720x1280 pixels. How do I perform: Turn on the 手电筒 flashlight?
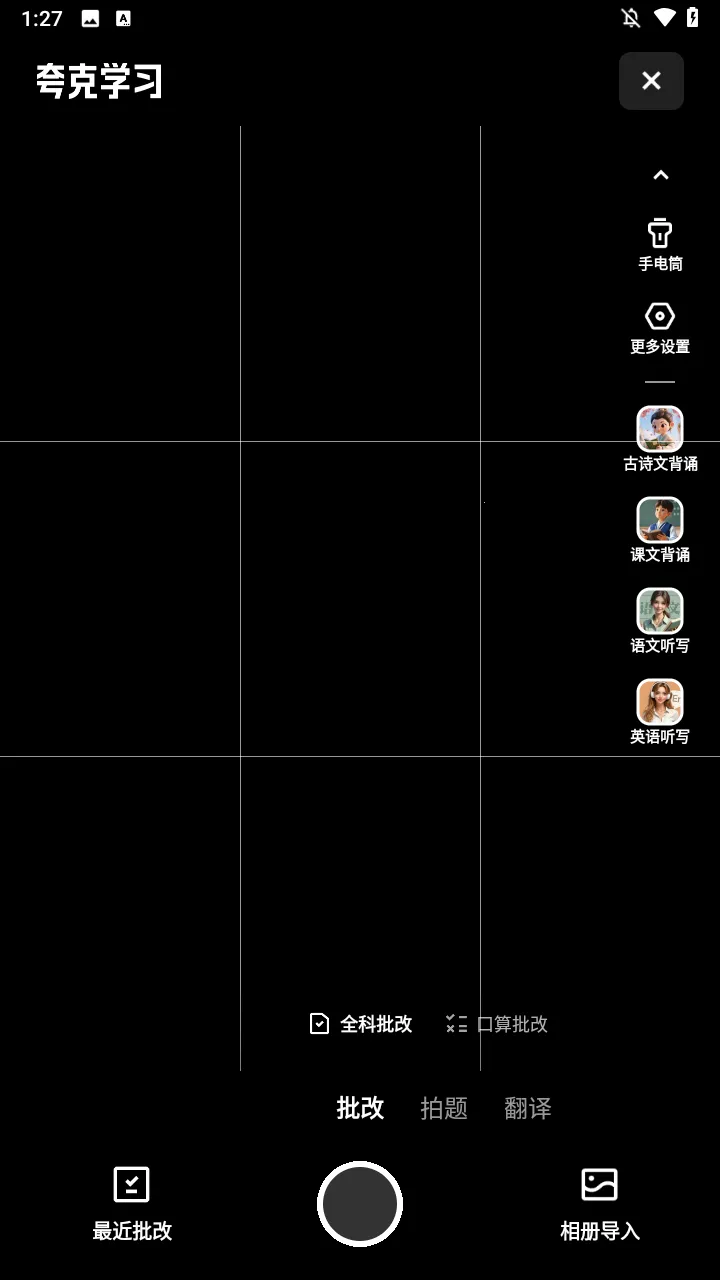660,244
